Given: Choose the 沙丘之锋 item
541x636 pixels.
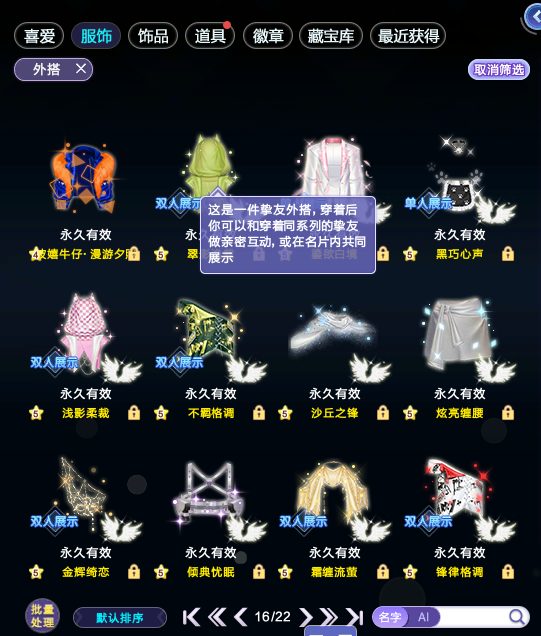Looking at the screenshot, I should coord(334,335).
